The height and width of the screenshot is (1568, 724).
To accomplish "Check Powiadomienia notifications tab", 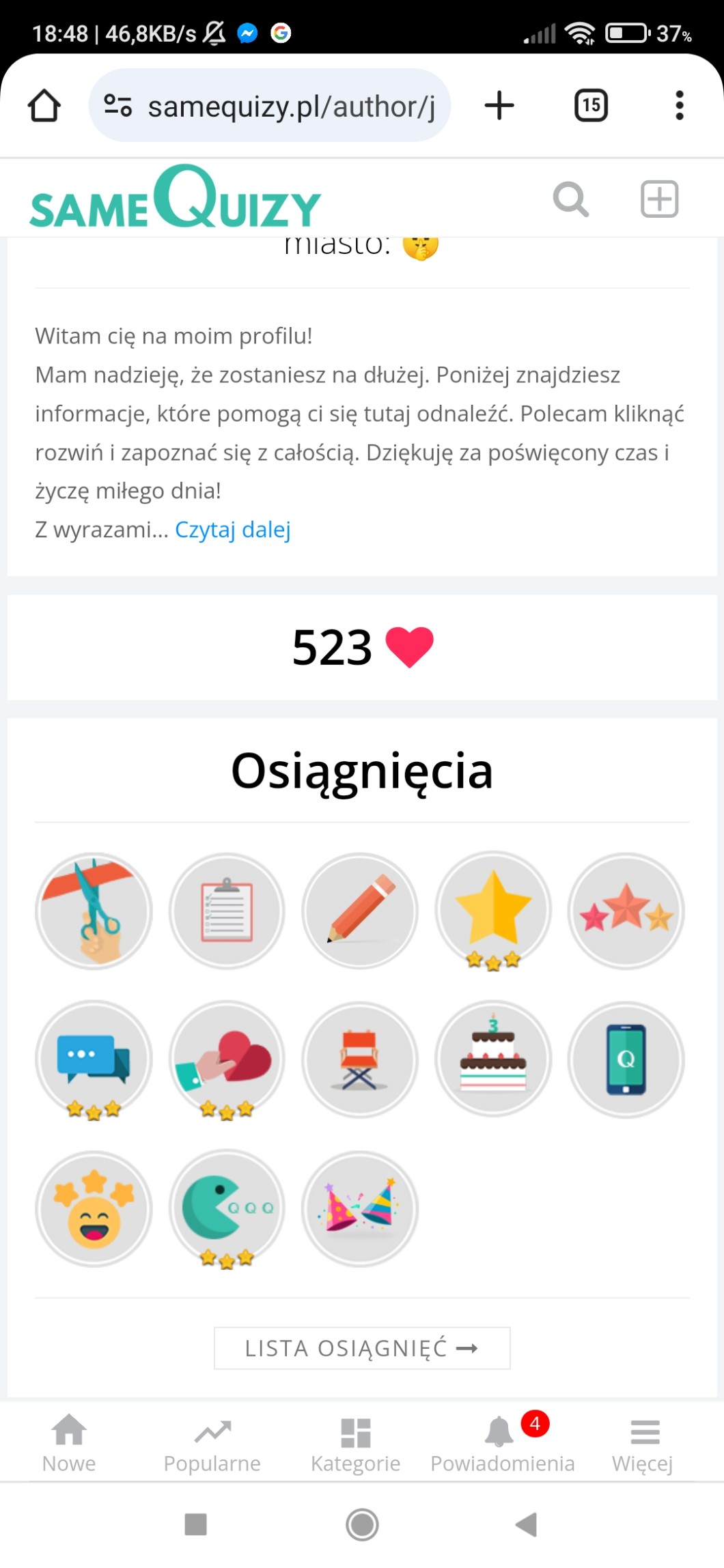I will [x=503, y=1443].
